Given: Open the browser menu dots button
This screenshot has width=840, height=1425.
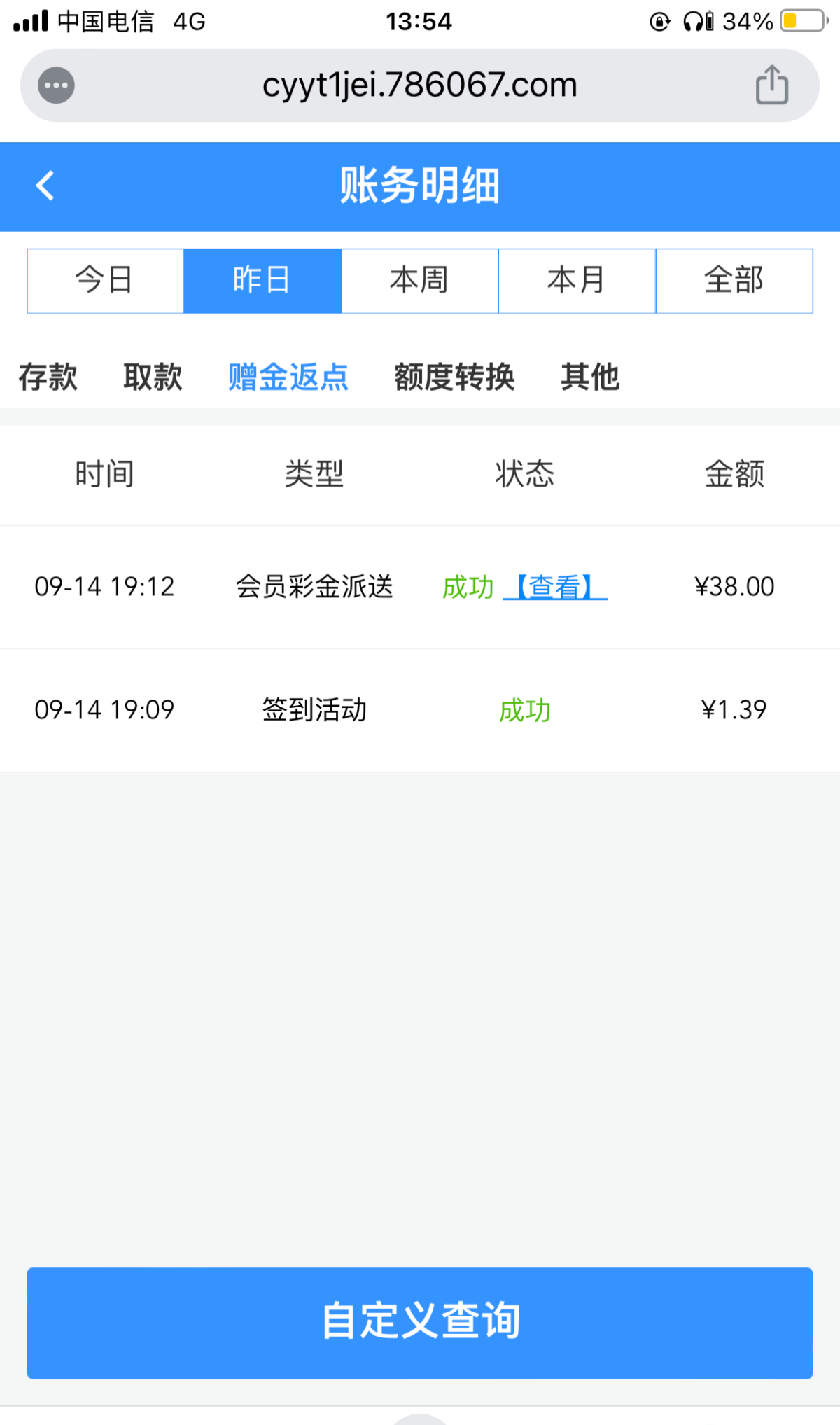Looking at the screenshot, I should pyautogui.click(x=56, y=85).
